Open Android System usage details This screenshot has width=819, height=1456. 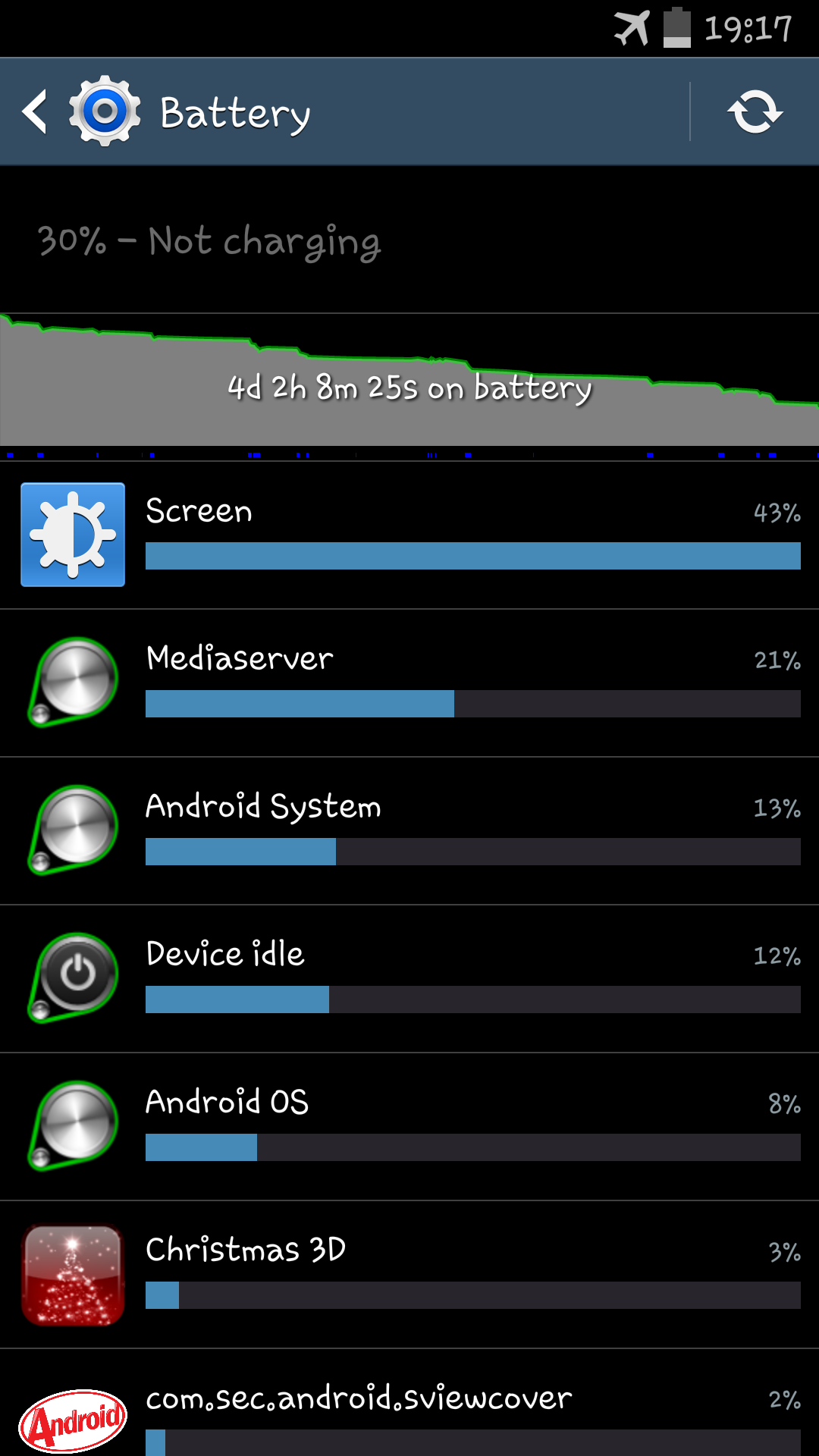409,830
